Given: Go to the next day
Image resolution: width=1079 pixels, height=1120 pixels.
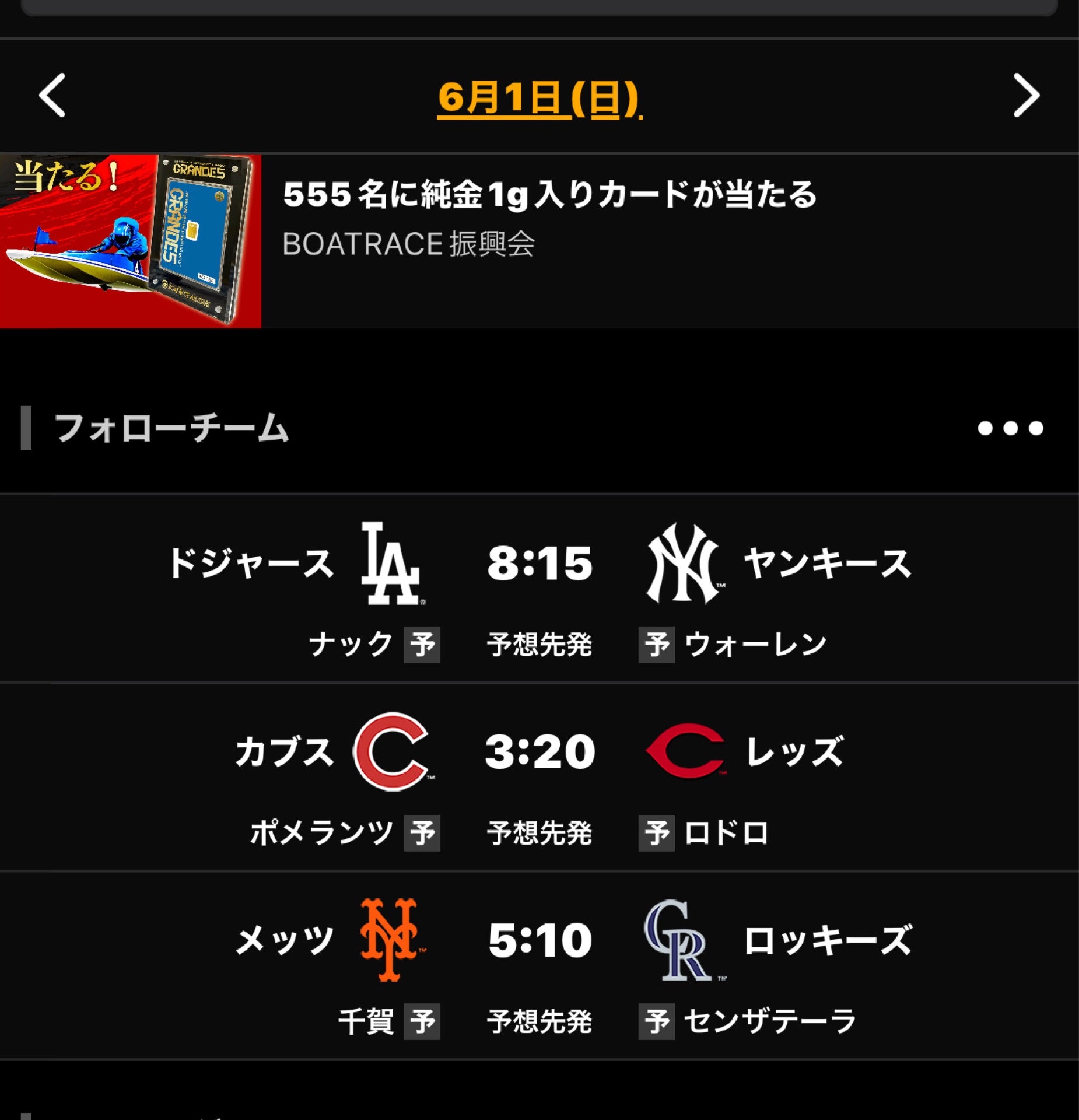Looking at the screenshot, I should click(x=1025, y=96).
